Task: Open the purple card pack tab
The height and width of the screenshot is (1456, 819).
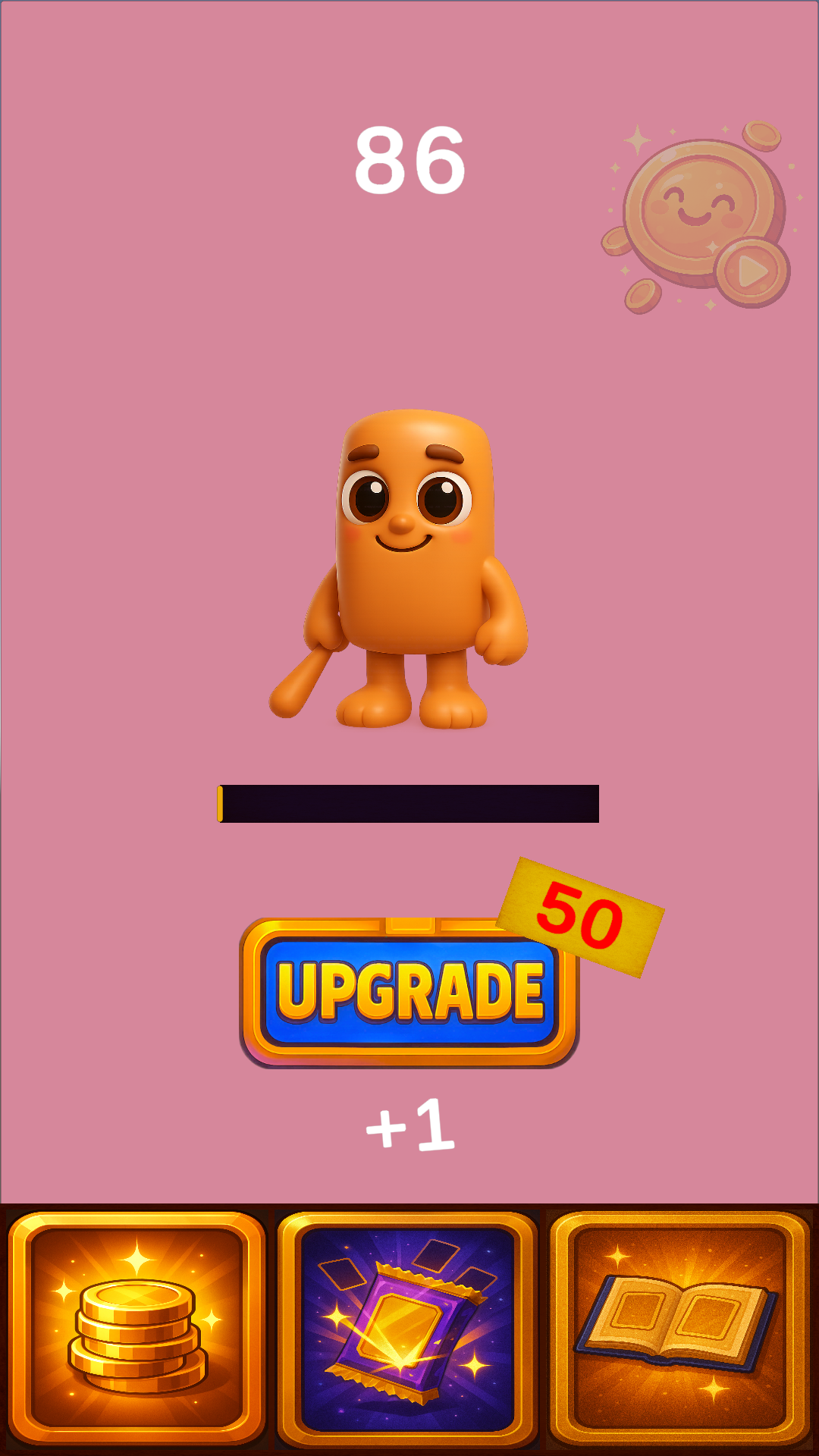Action: coord(408,1329)
